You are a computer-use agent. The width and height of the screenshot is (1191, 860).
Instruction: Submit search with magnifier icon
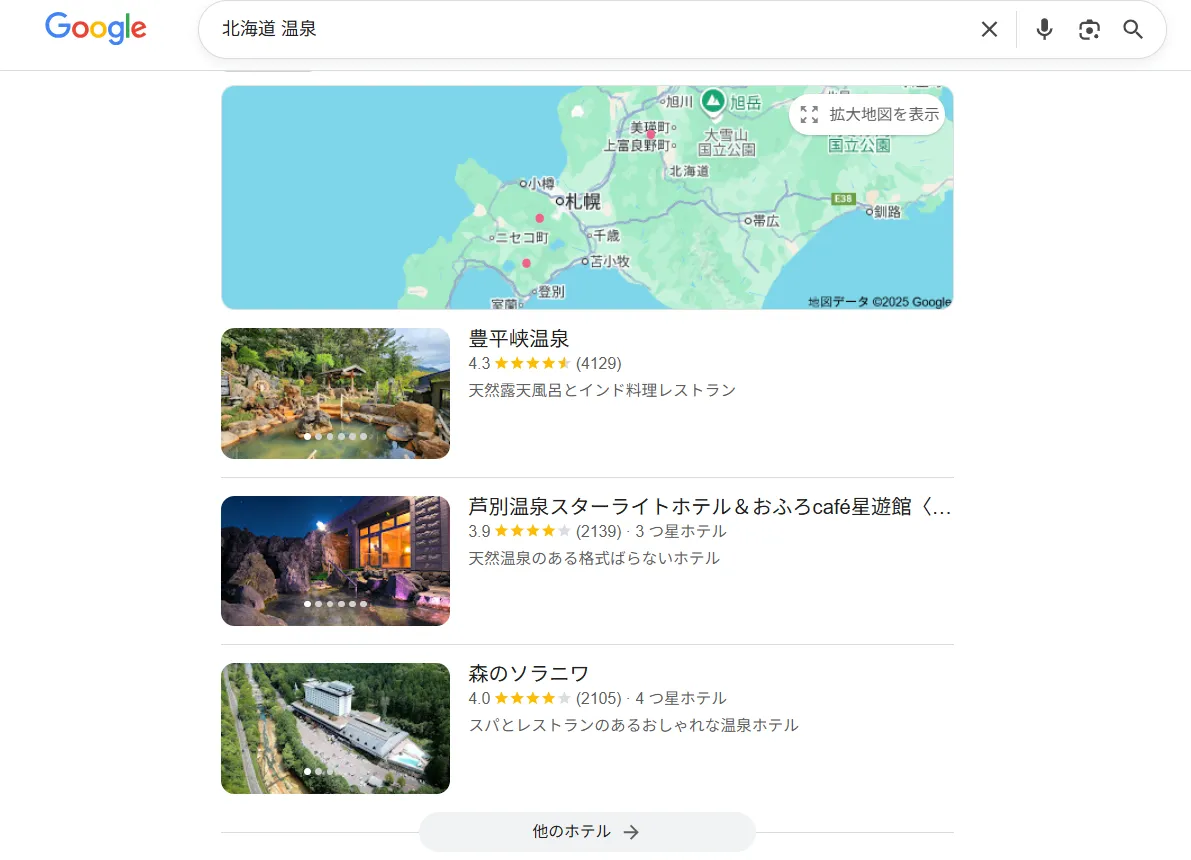point(1133,30)
